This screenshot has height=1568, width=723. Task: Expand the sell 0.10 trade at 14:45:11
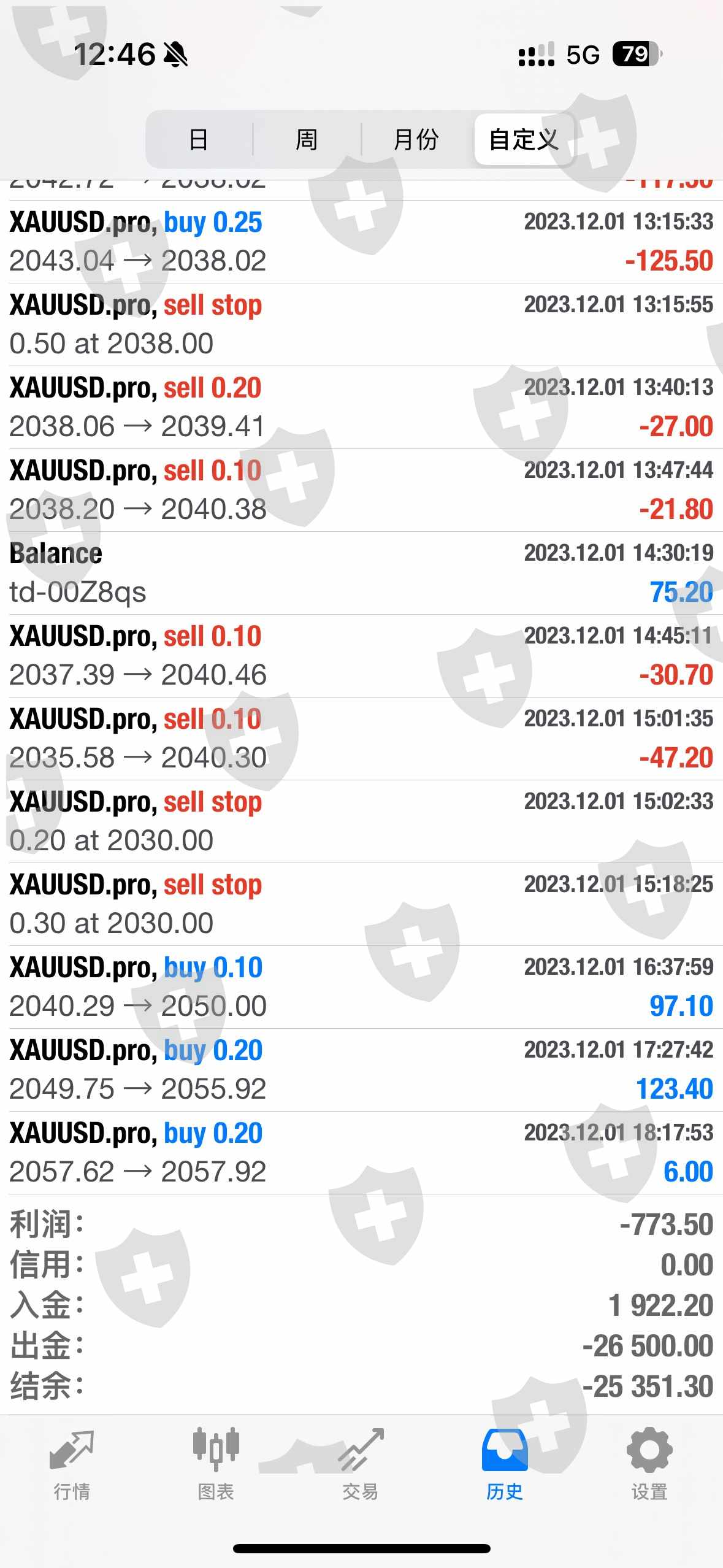pyautogui.click(x=361, y=656)
